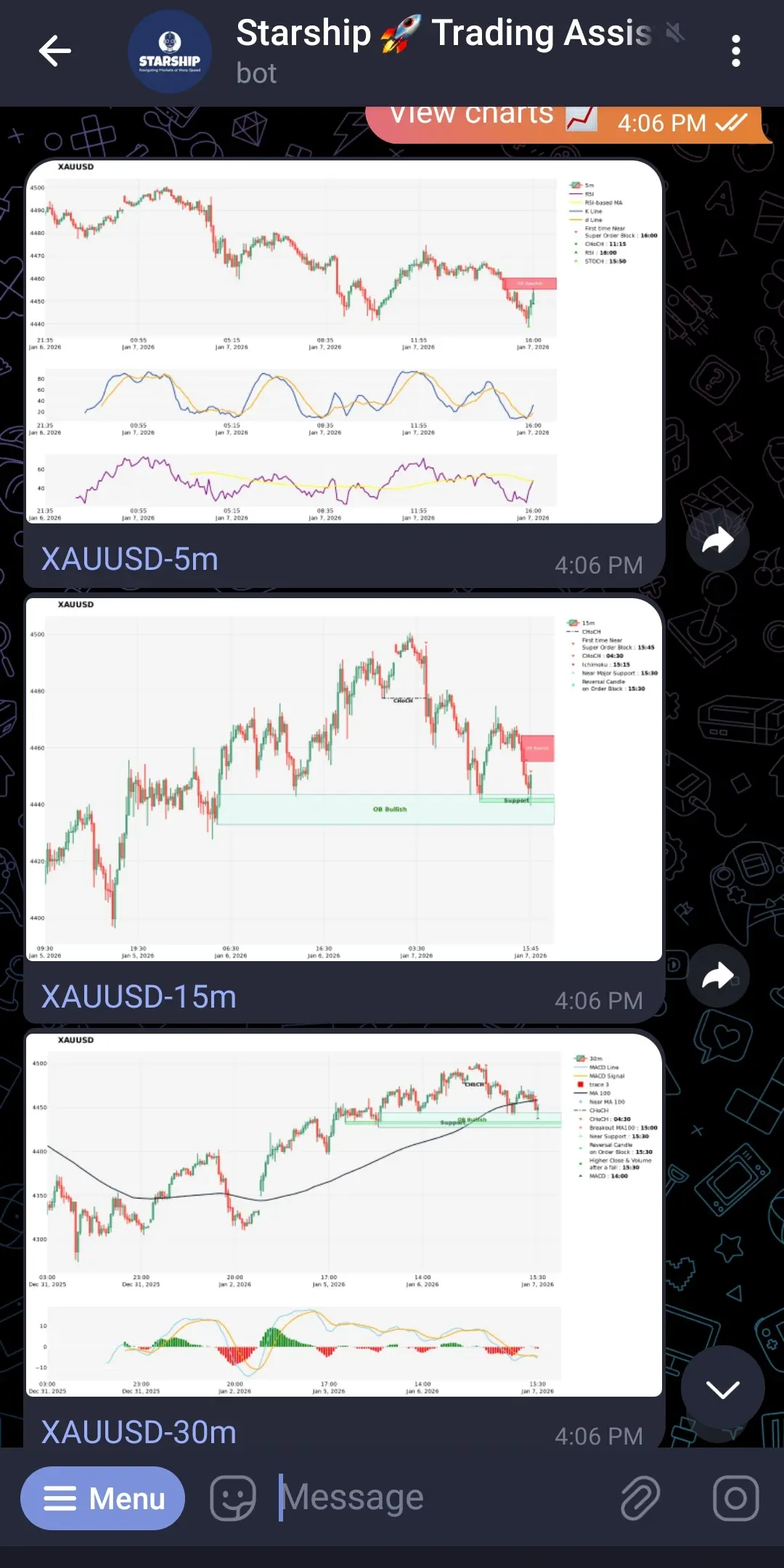The image size is (784, 1568).
Task: Forward the XAUUSD-15m chart
Action: [x=717, y=976]
